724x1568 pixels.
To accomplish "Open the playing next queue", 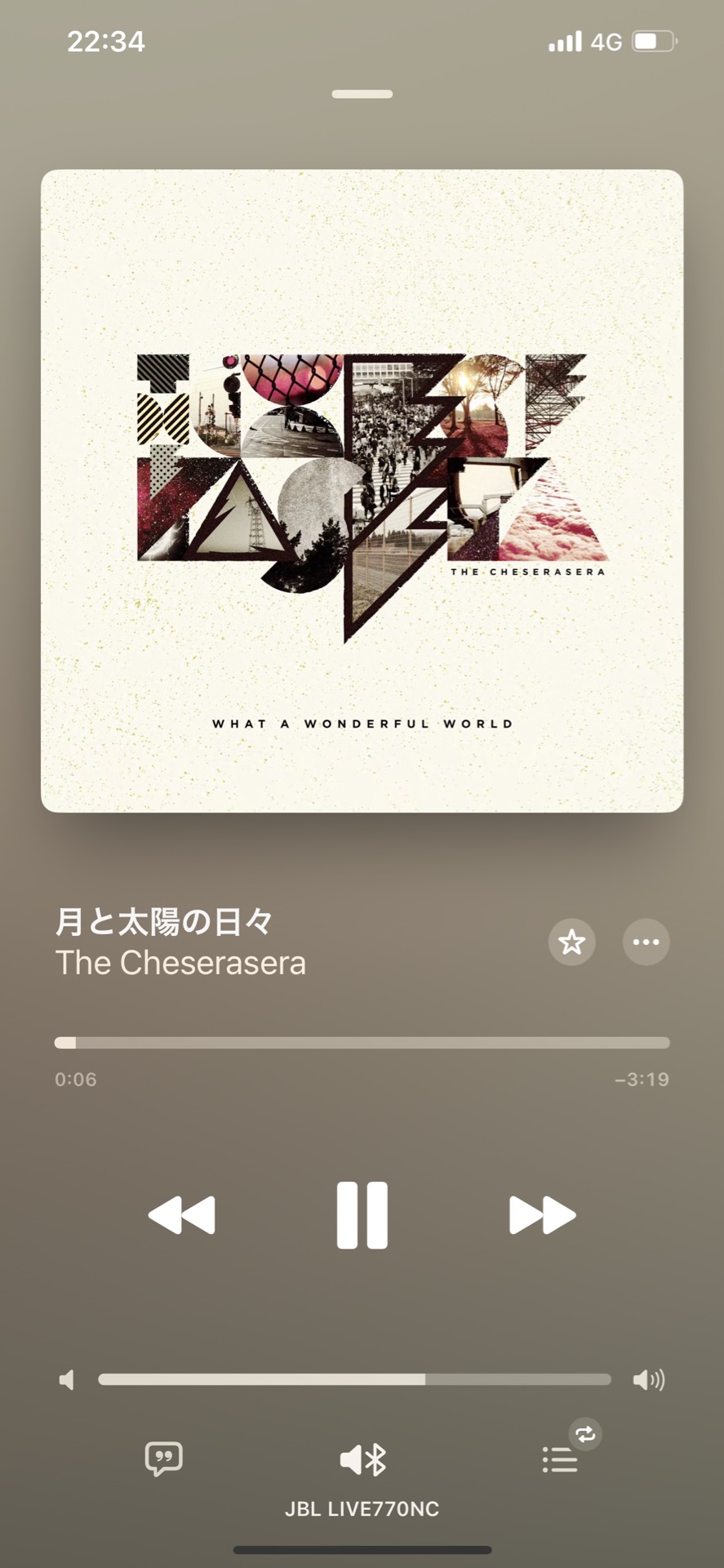I will pyautogui.click(x=561, y=1459).
